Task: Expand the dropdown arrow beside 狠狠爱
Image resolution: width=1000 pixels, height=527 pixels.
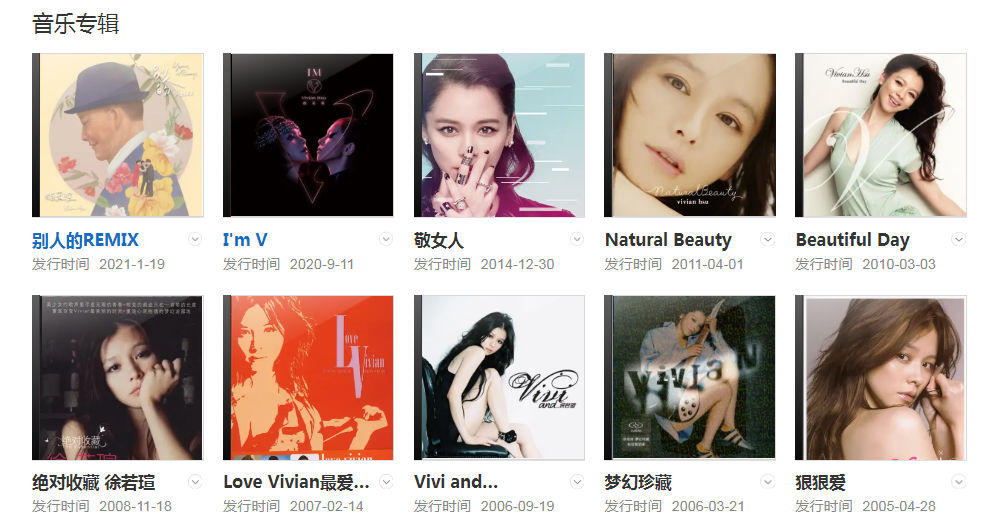Action: (x=958, y=482)
